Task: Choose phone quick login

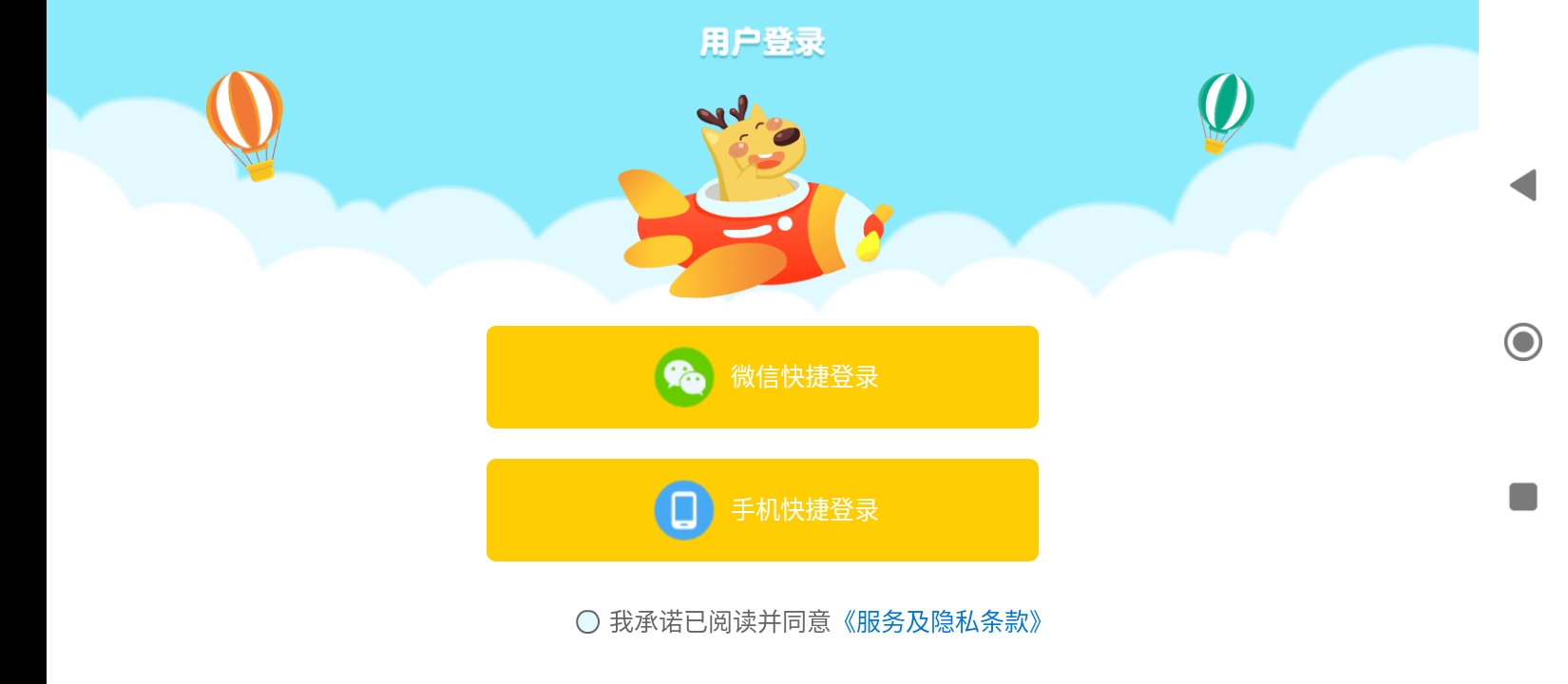Action: point(761,510)
